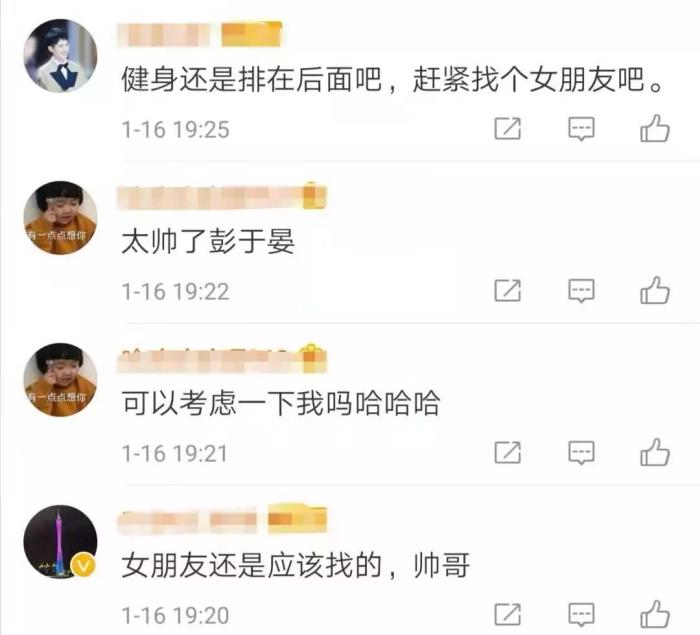Reply to the comment posted at 1-16 19:20
This screenshot has width=700, height=635.
[582, 613]
